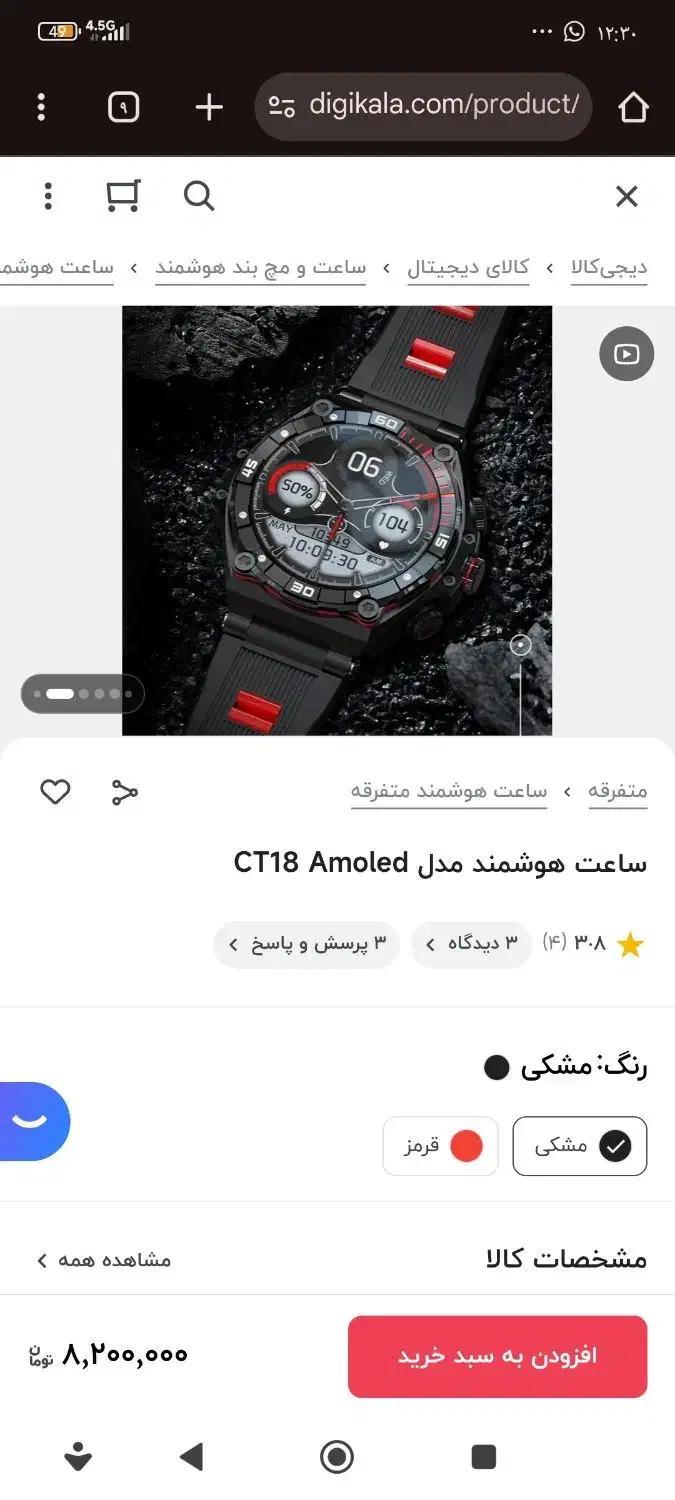Viewport: 675px width, 1500px height.
Task: Share this product
Action: coord(125,792)
